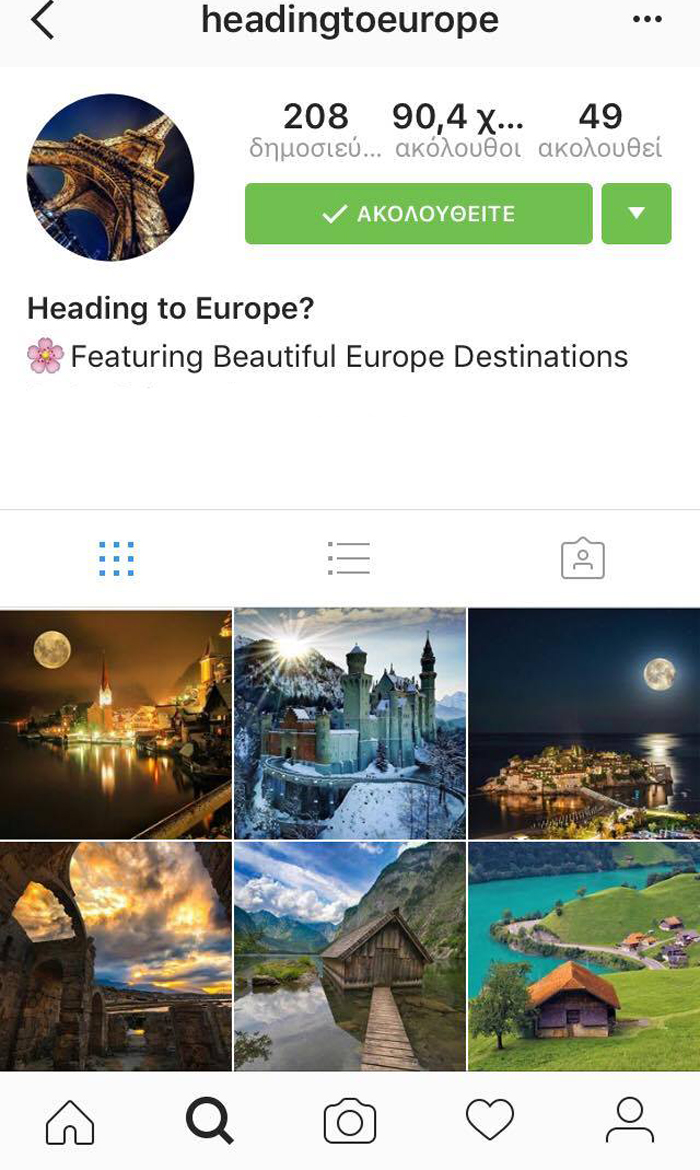View the 90,4 χ... followers list
700x1170 pixels.
pyautogui.click(x=458, y=130)
